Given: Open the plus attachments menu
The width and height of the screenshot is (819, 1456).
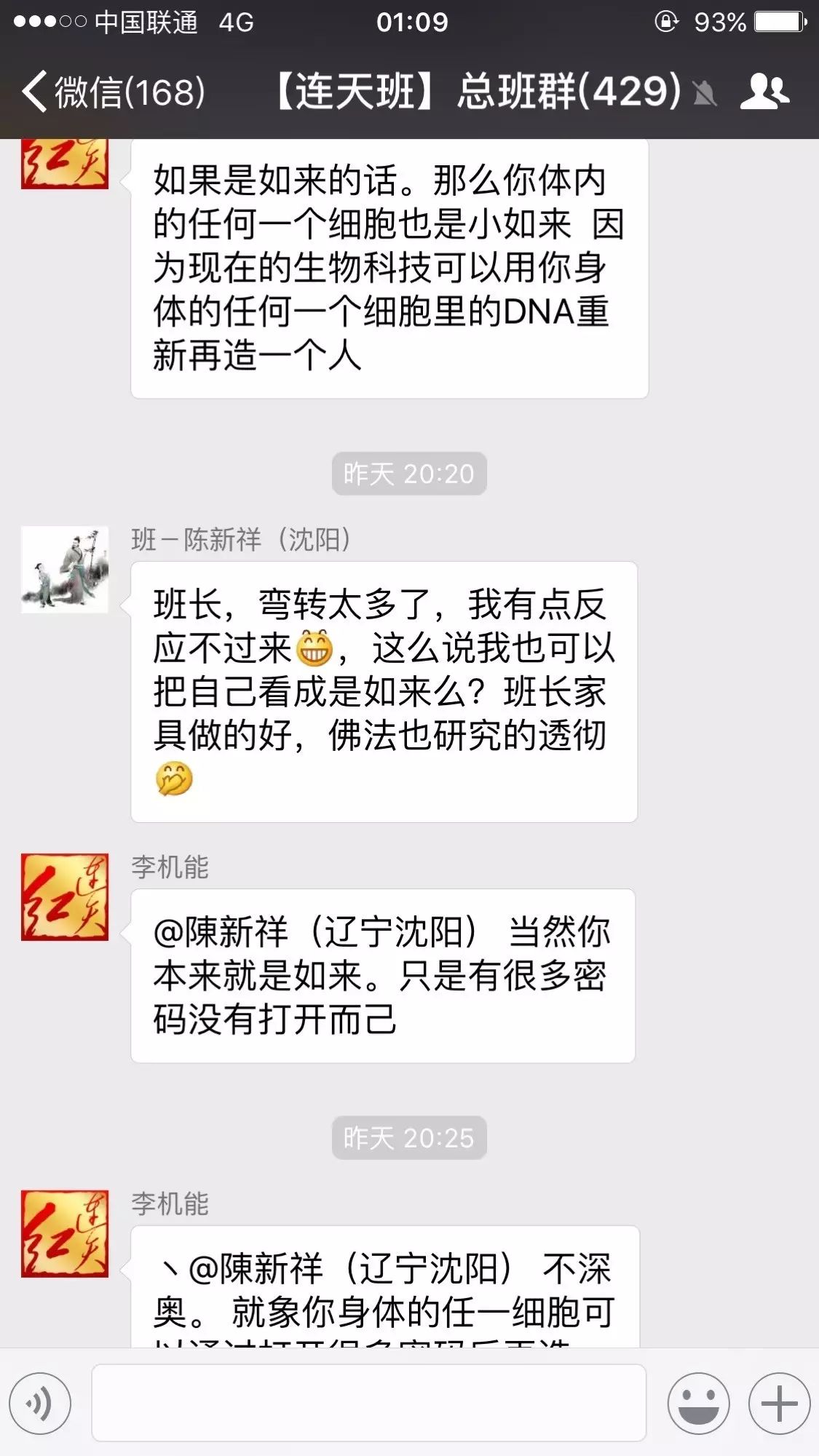Looking at the screenshot, I should coord(779,1403).
